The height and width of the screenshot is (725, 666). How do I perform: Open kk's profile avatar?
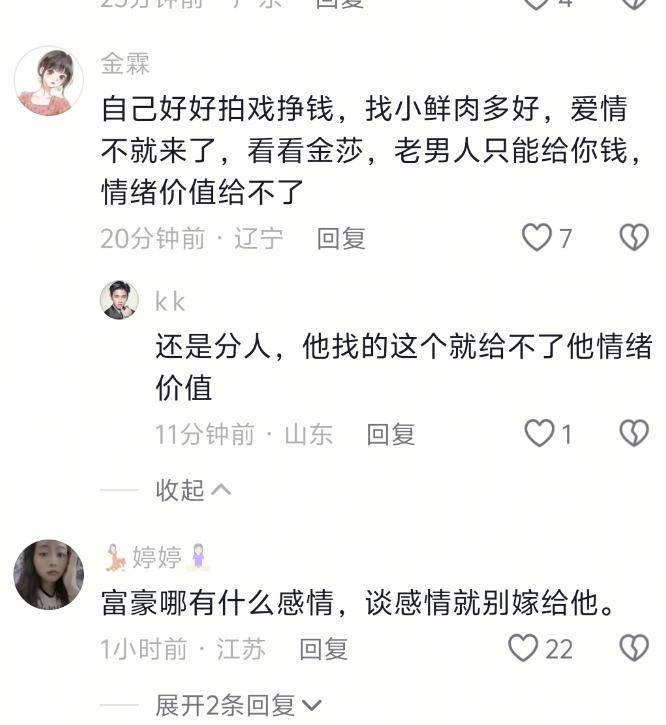pos(120,300)
